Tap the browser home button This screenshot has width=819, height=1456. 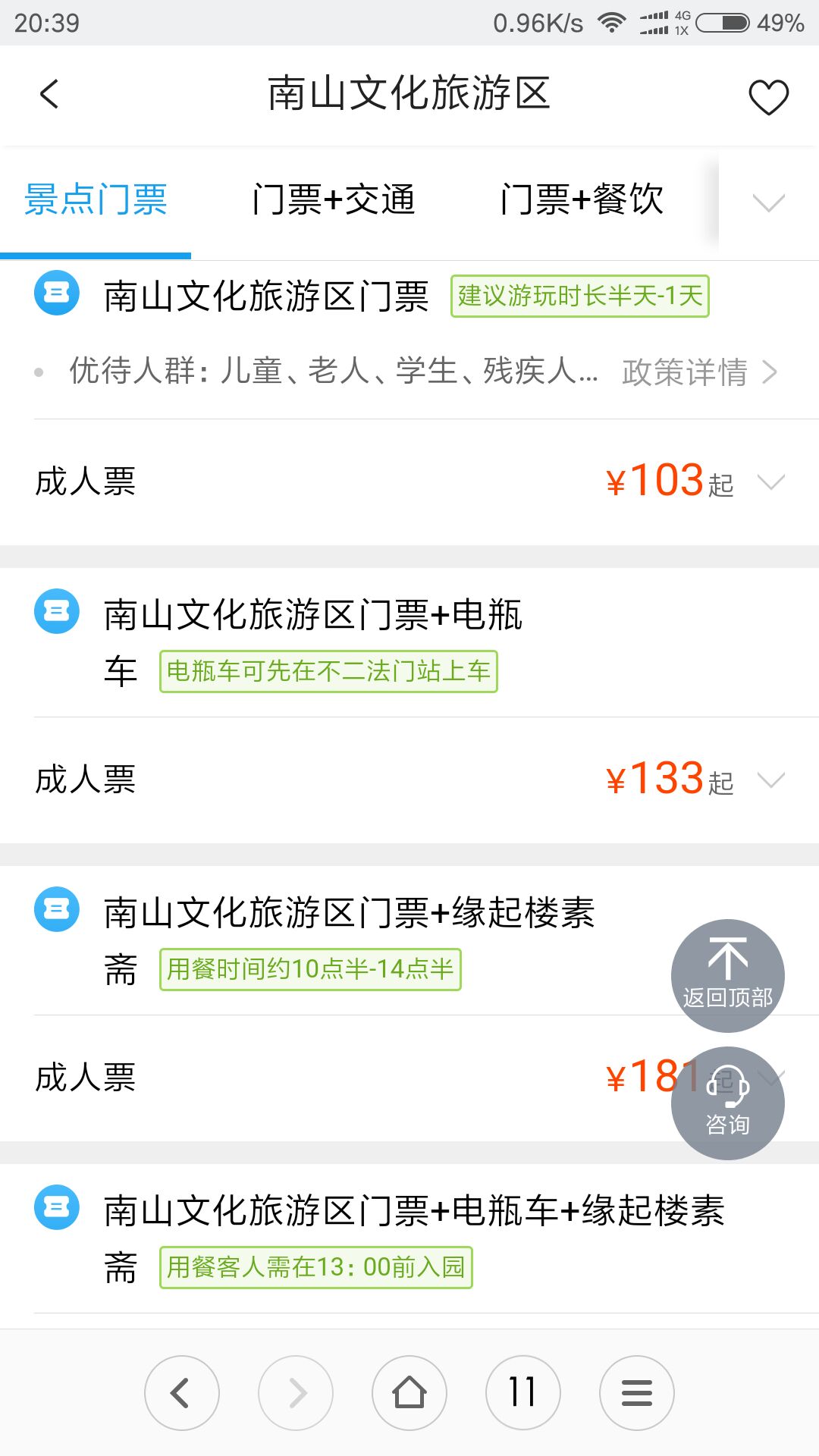tap(409, 1393)
